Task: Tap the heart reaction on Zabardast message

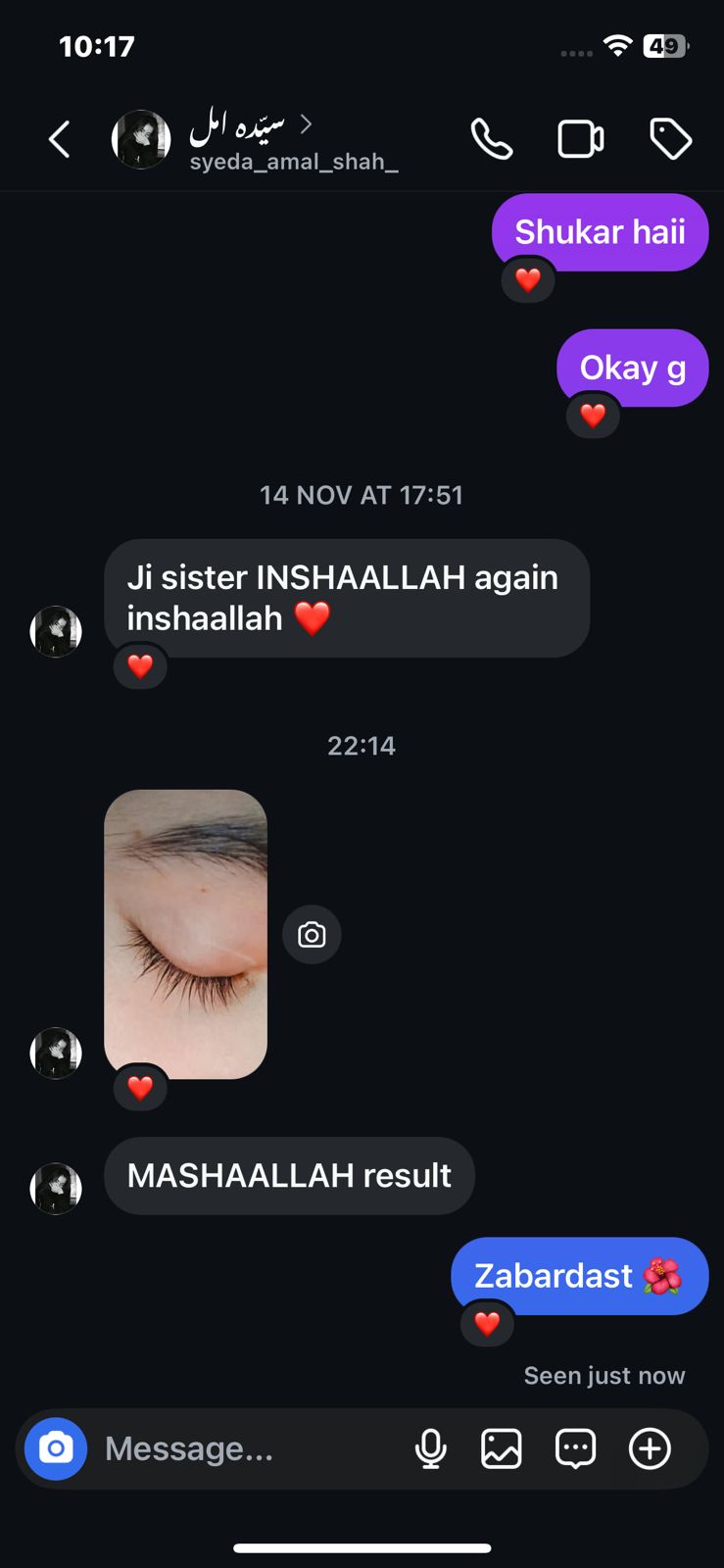Action: click(487, 1323)
